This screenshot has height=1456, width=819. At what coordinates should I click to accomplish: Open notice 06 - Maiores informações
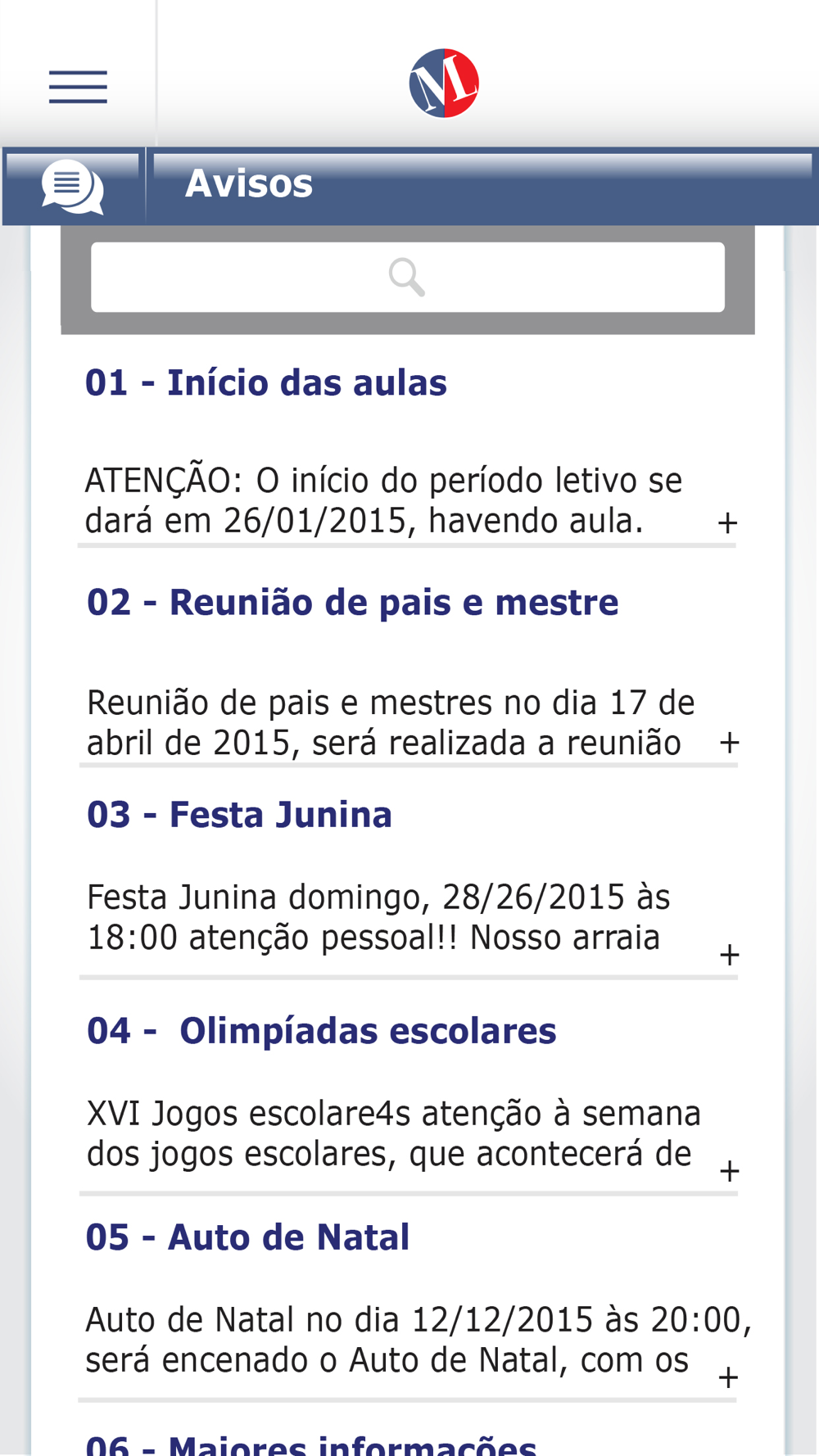311,1444
